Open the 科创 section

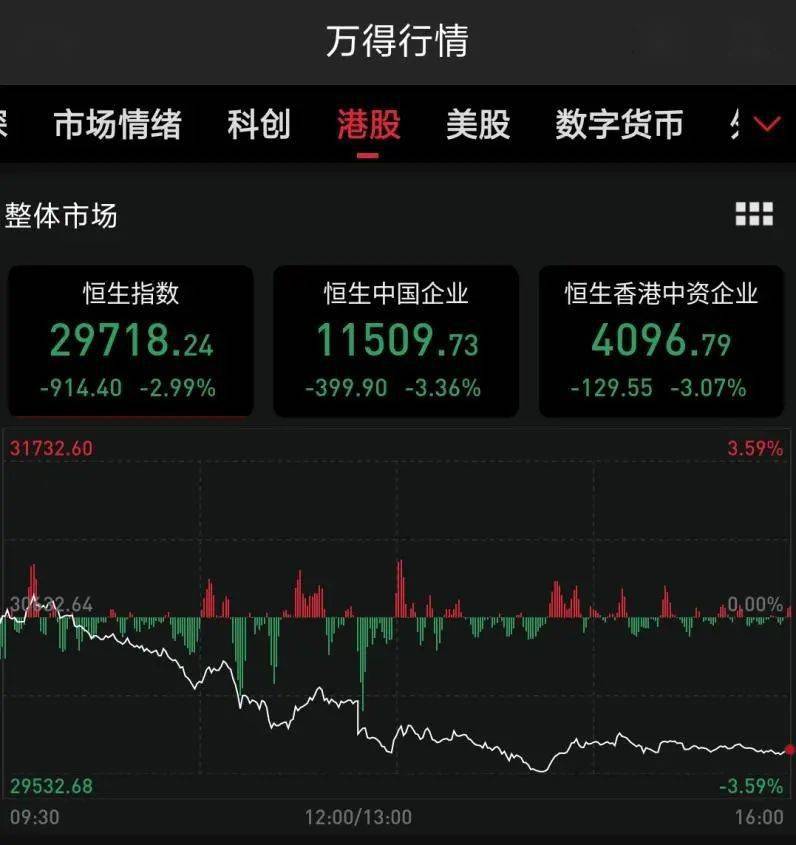click(x=258, y=124)
